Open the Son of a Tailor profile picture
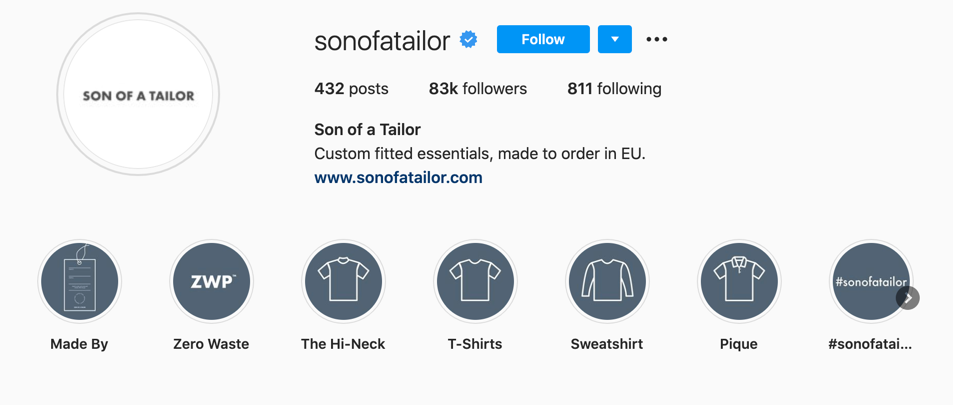Screen dimensions: 953x405 pos(138,95)
